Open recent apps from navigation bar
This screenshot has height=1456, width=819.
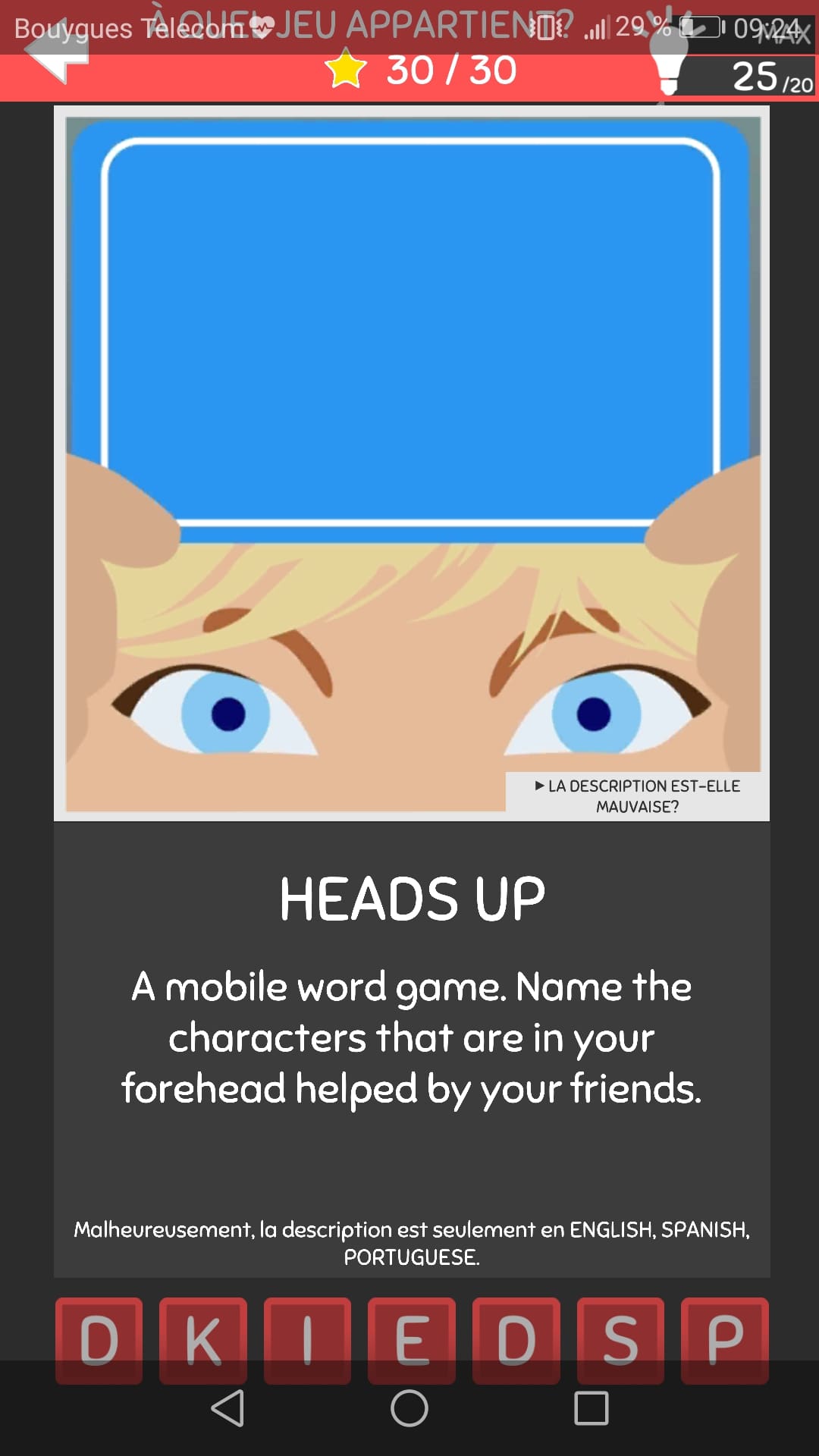(591, 1408)
